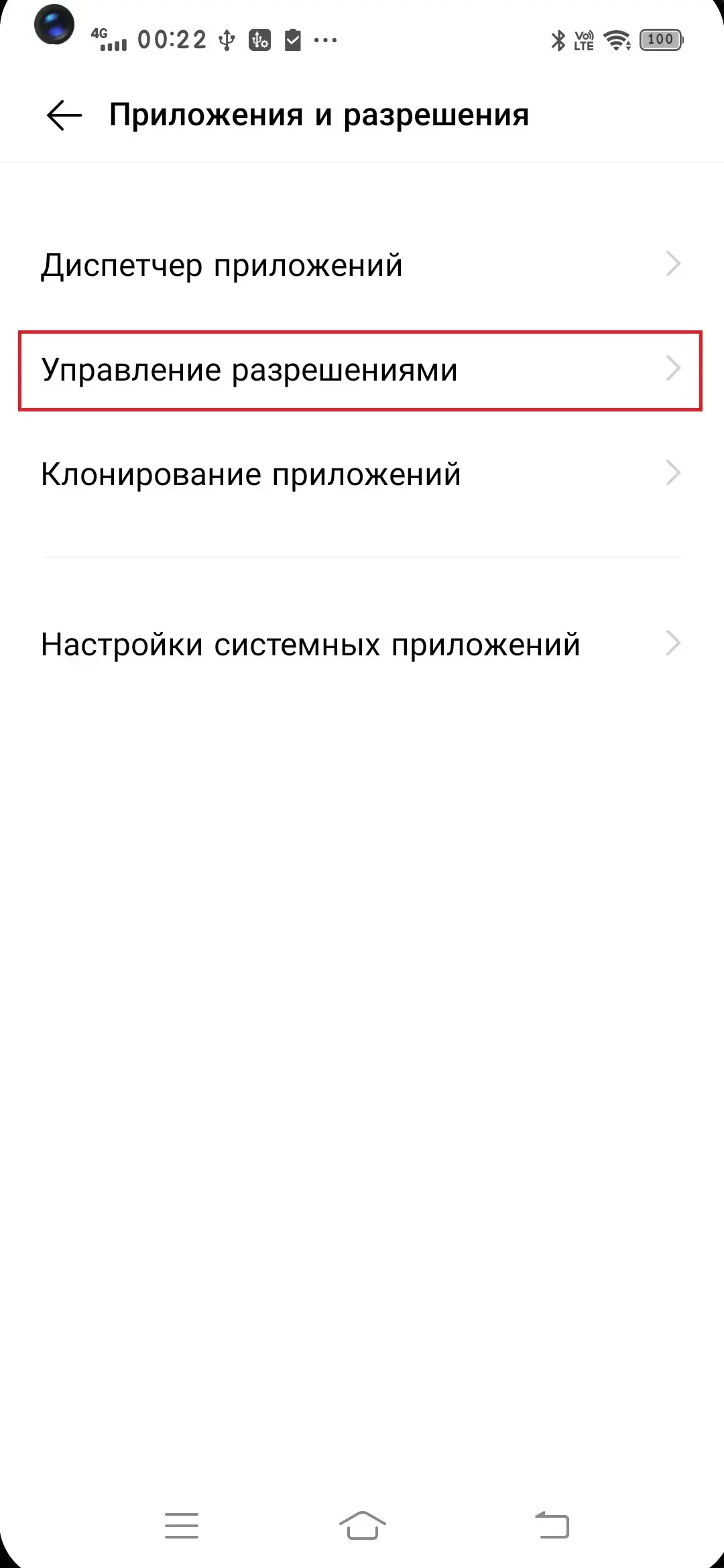
Task: Open Диспетчер приложений
Action: [x=361, y=265]
